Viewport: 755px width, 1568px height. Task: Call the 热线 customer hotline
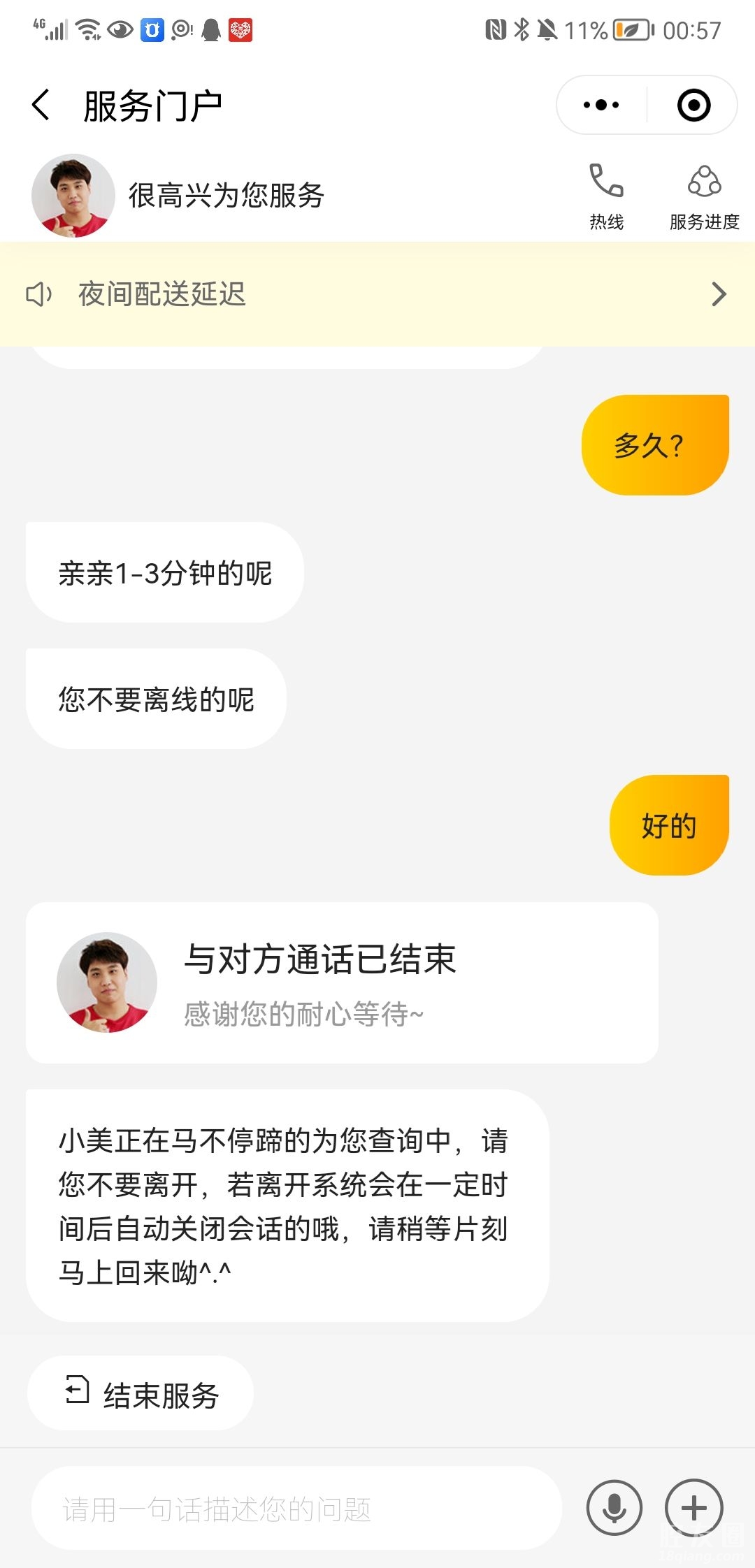click(x=606, y=196)
